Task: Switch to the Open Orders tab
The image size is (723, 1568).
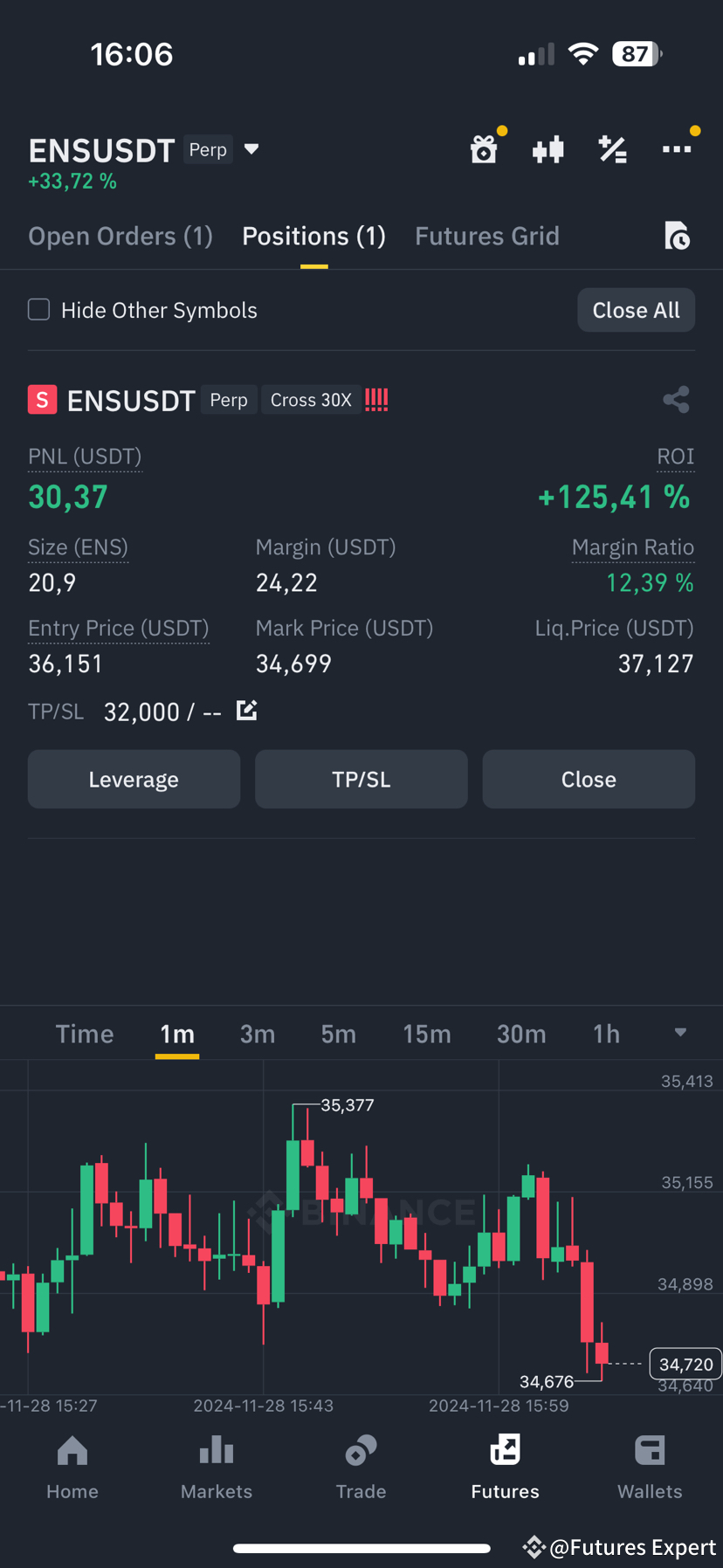Action: click(x=120, y=236)
